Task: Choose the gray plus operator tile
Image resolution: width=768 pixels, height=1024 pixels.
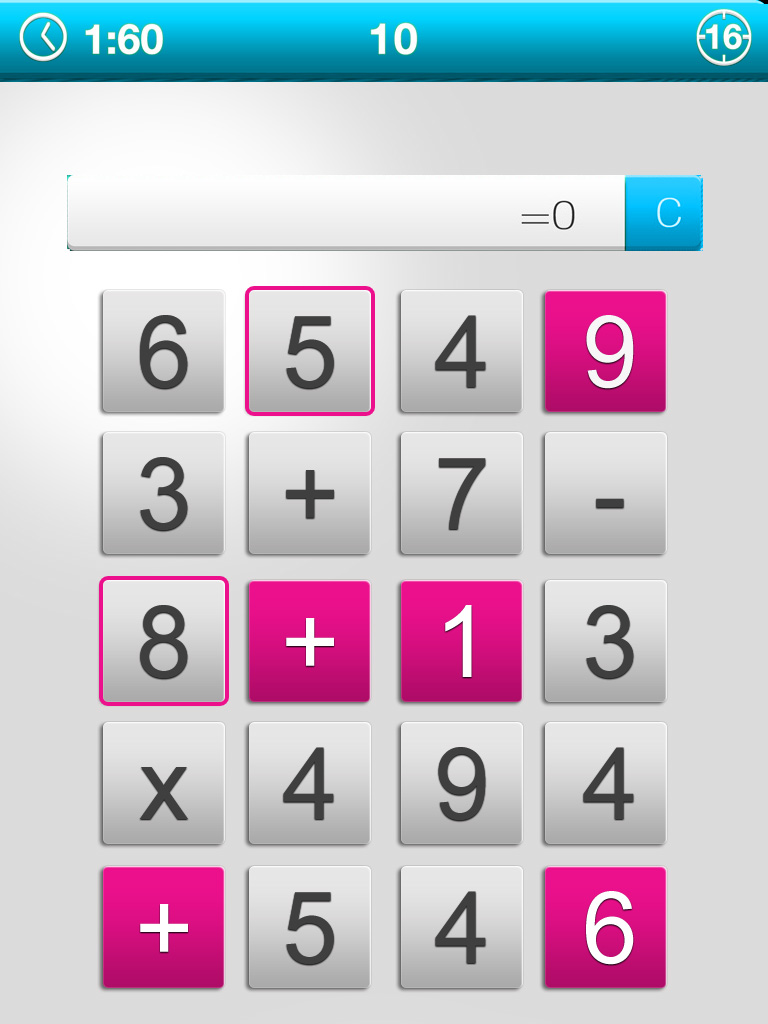Action: (x=309, y=493)
